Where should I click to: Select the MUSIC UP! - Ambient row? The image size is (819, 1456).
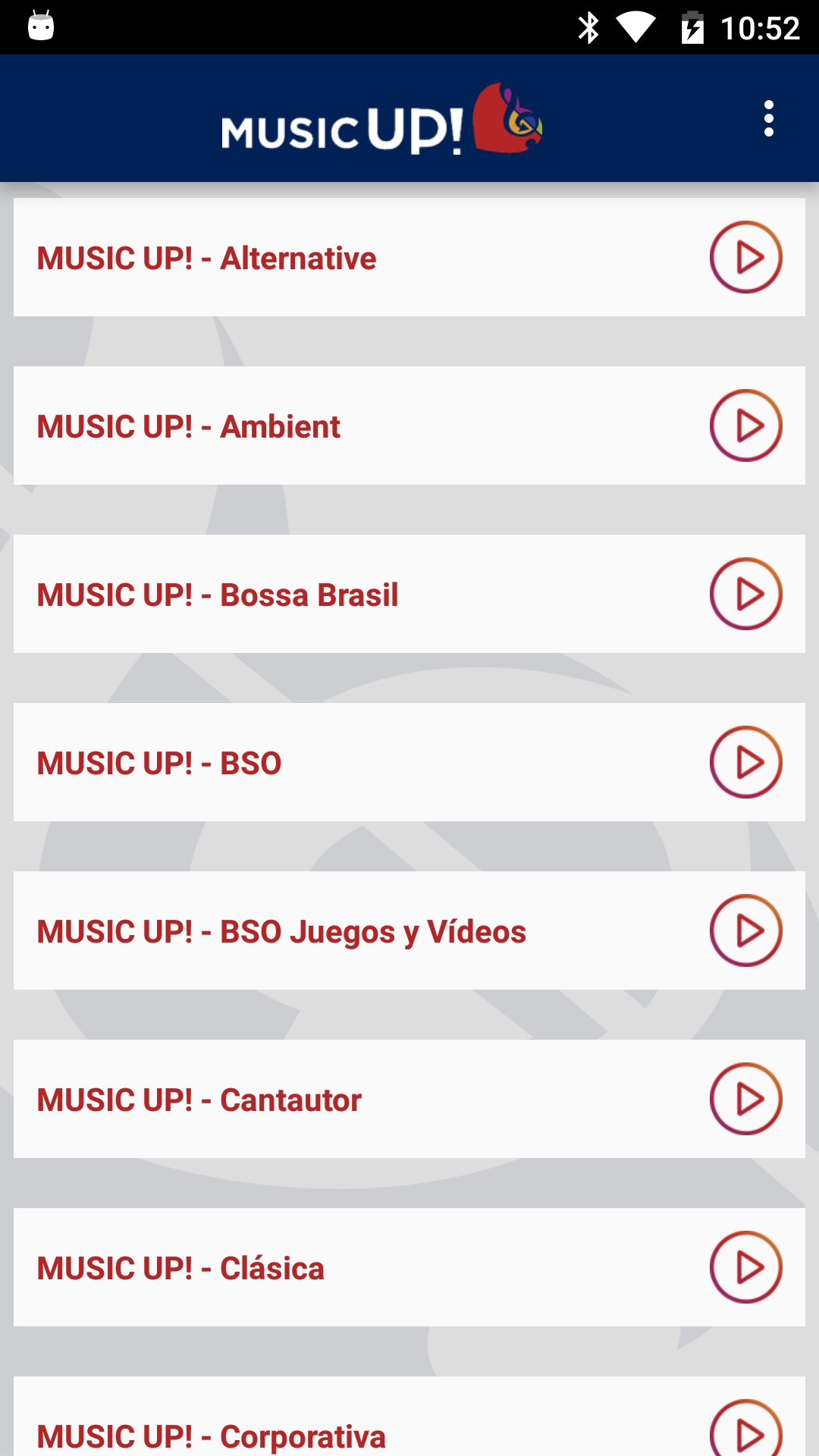[409, 425]
